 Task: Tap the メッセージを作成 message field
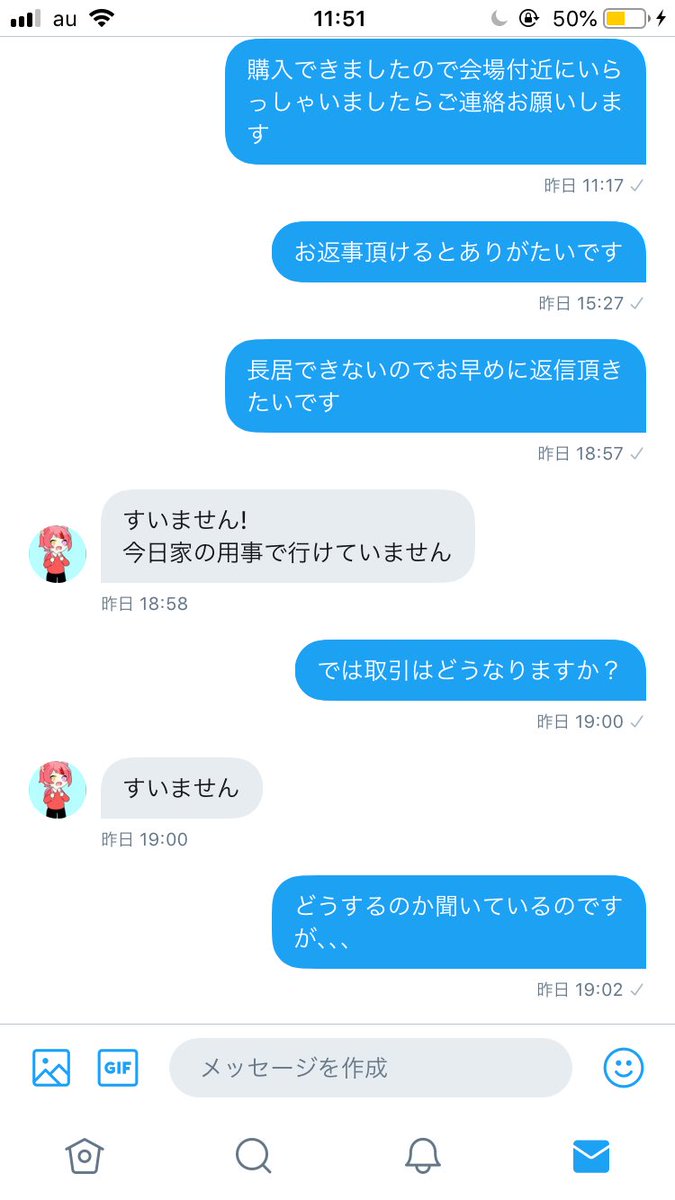coord(370,1068)
